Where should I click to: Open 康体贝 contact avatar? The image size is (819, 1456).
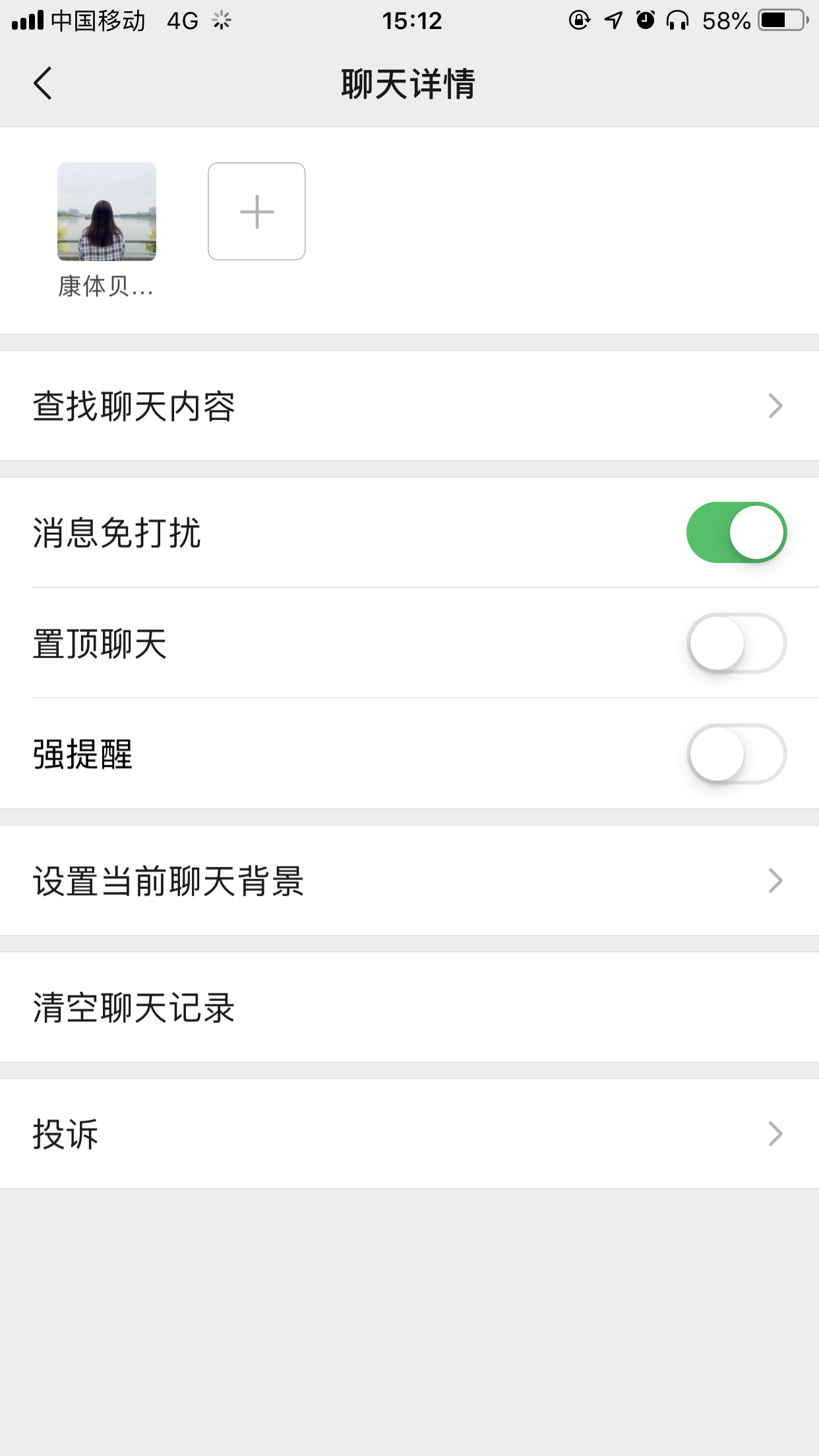107,212
